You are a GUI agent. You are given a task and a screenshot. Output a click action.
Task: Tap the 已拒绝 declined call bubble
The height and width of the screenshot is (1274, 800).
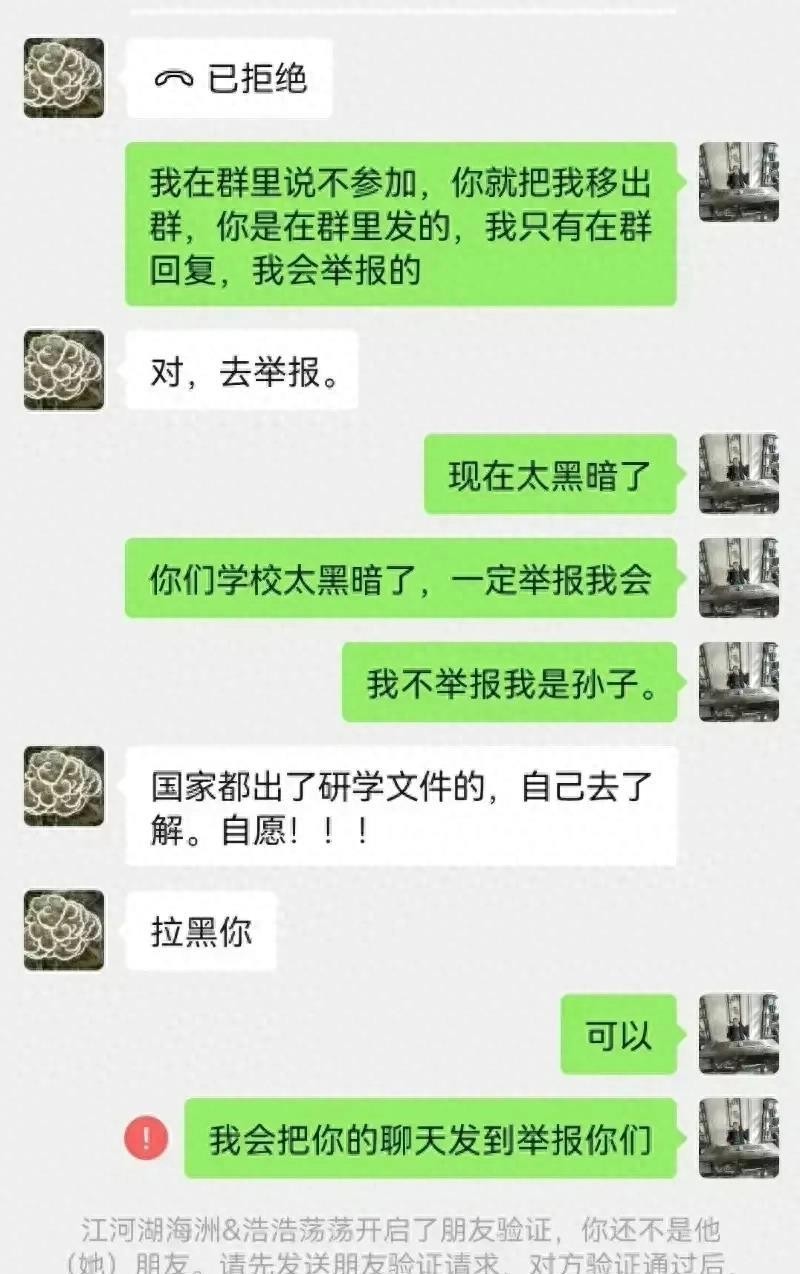(x=229, y=79)
